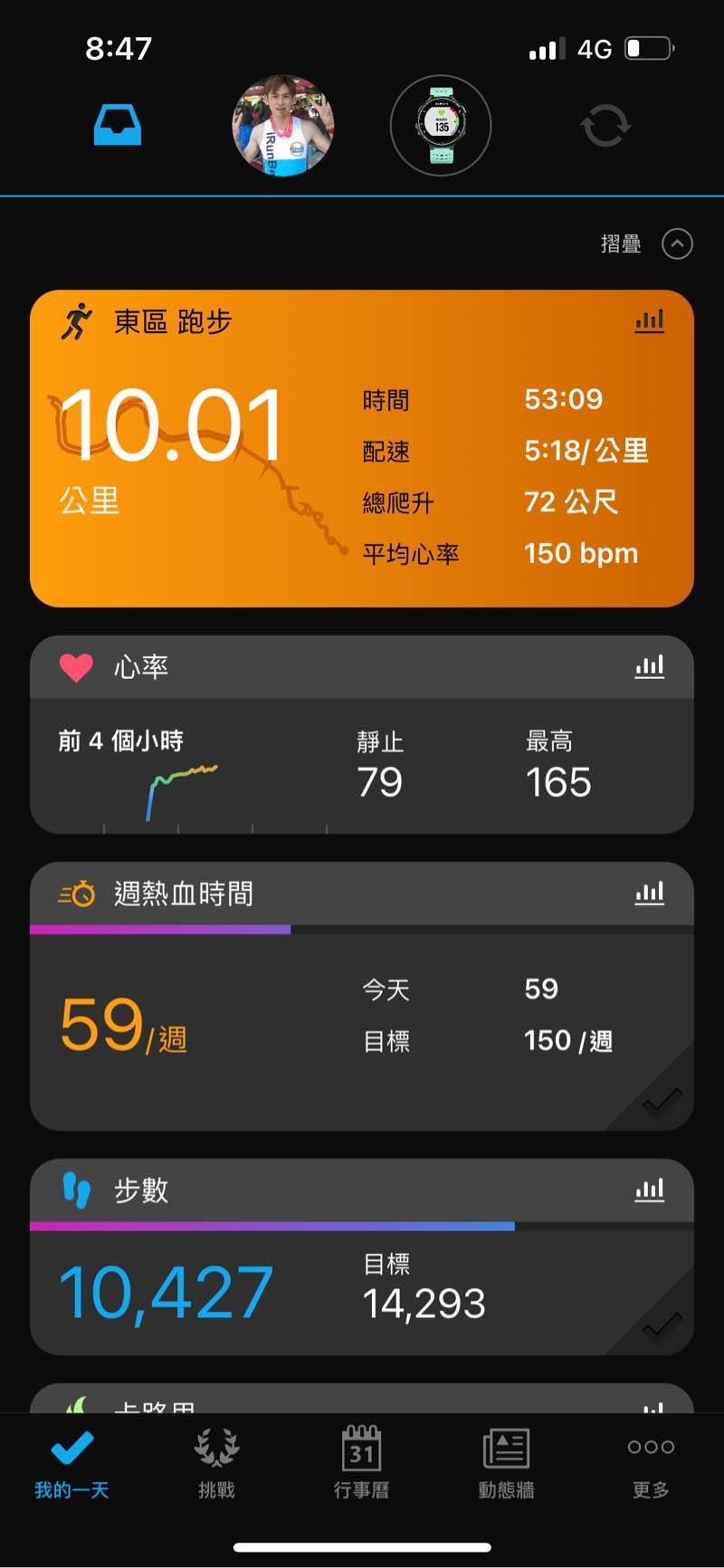Open the profile photo avatar

click(283, 125)
